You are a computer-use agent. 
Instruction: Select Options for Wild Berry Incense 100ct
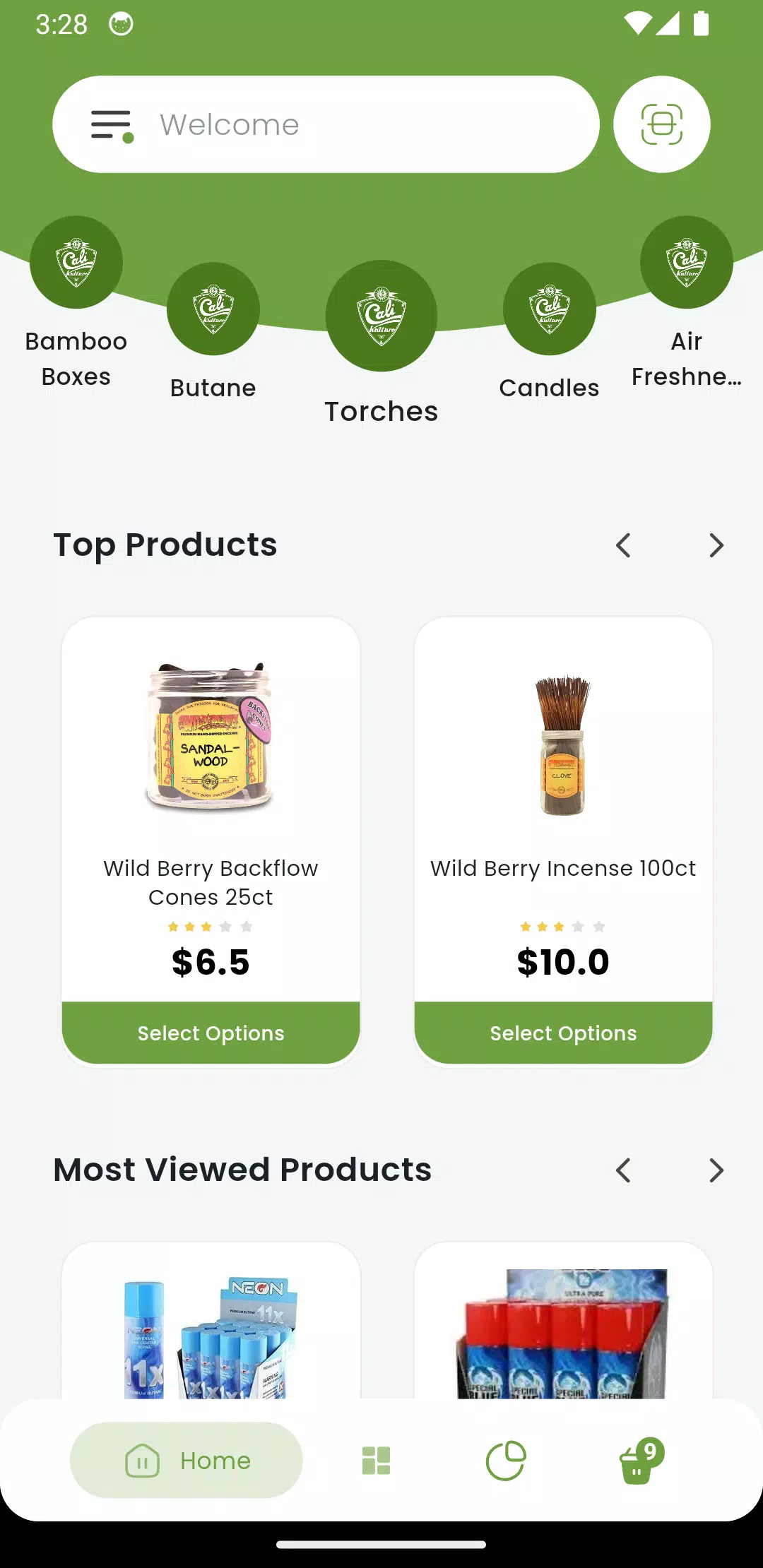click(x=563, y=1033)
